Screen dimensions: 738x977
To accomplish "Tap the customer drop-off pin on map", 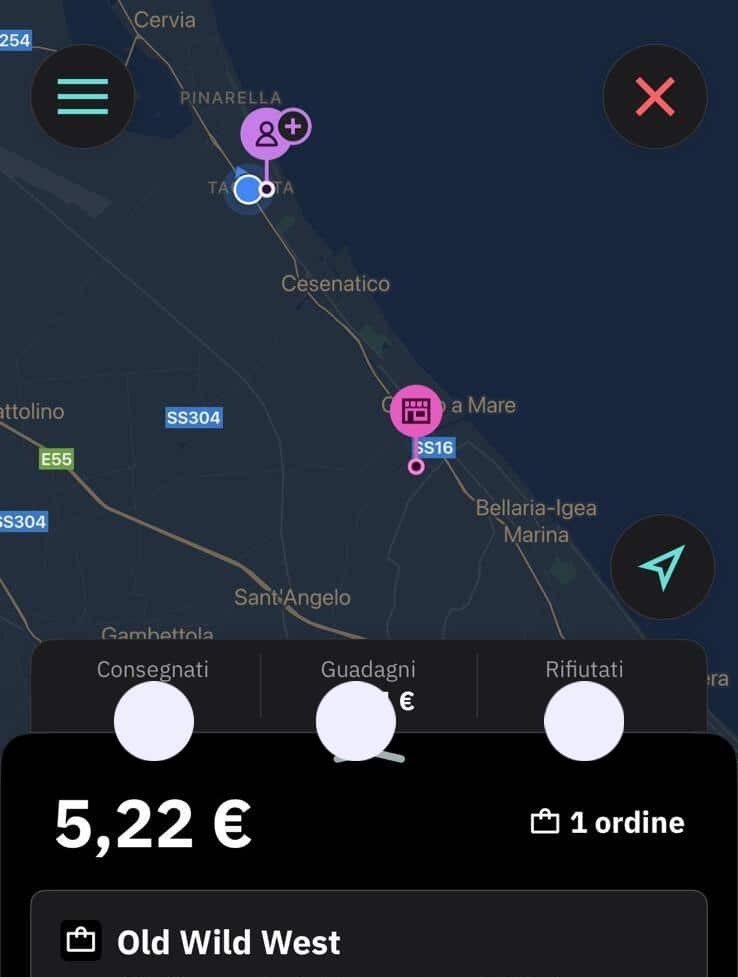I will (267, 135).
